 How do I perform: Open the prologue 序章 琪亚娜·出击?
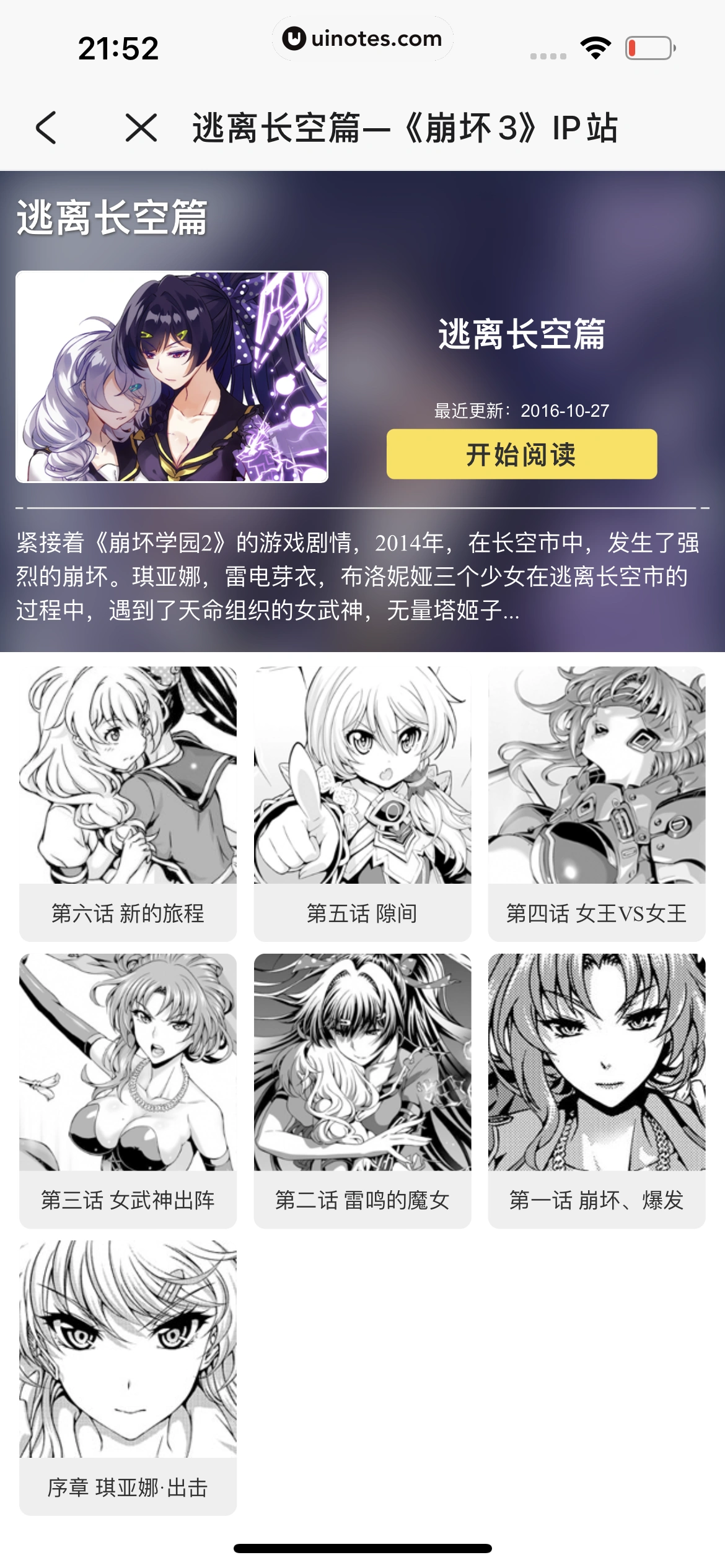(x=128, y=1377)
